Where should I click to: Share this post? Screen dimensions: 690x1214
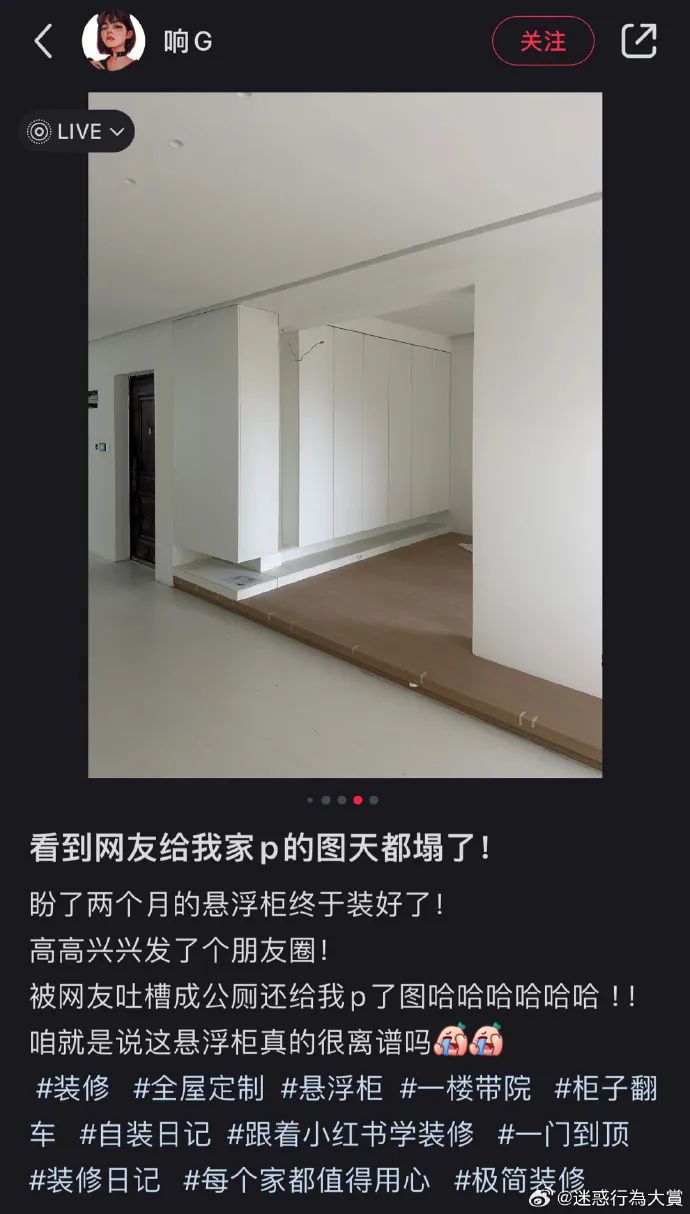tap(639, 41)
